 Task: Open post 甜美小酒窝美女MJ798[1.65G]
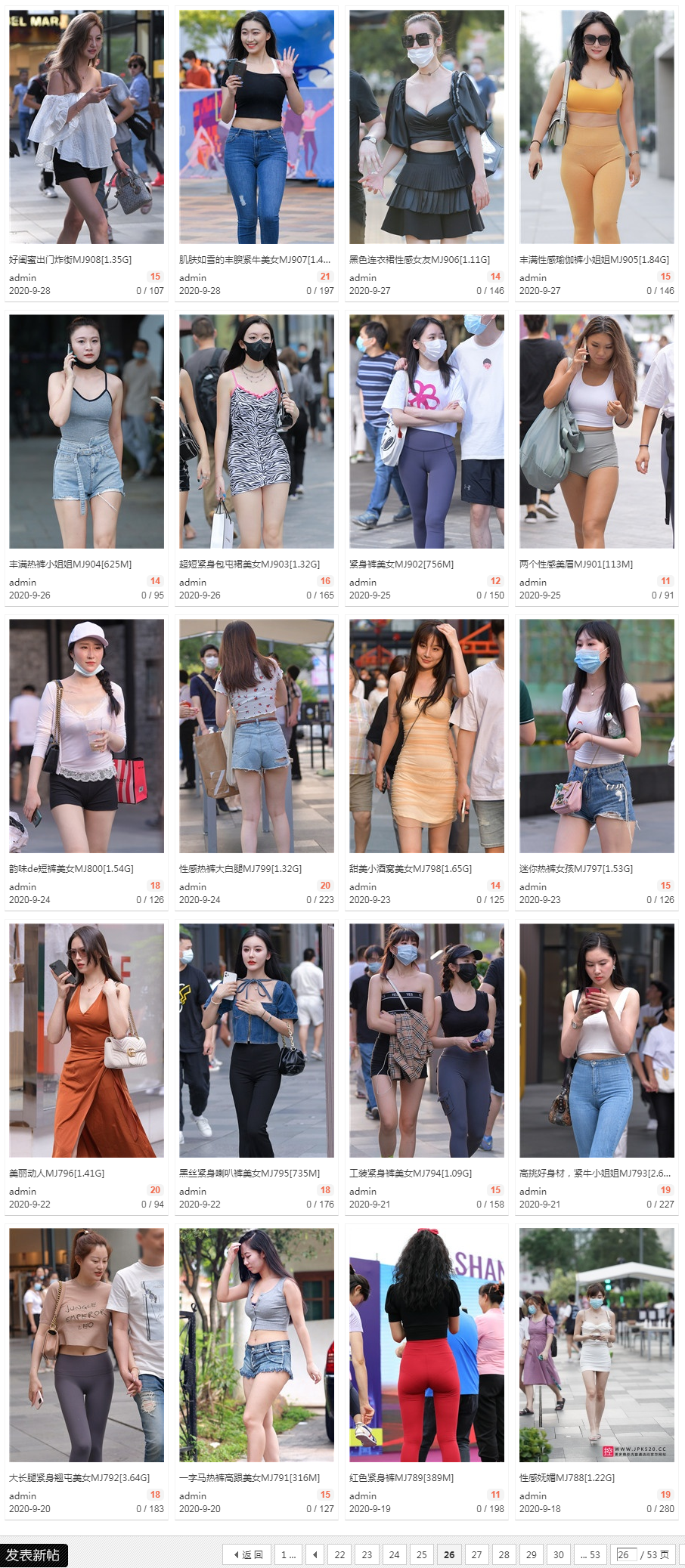[x=410, y=868]
